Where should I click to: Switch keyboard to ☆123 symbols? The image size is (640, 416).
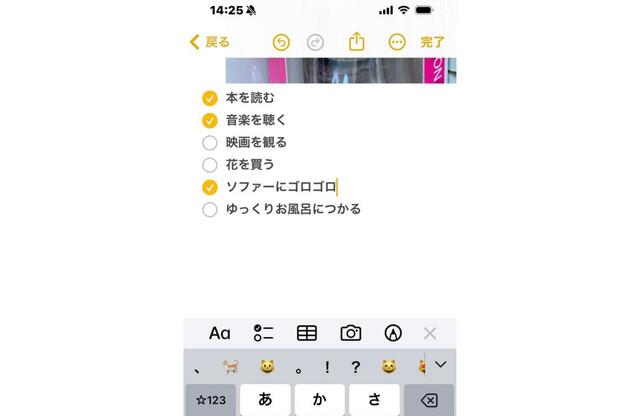click(x=210, y=400)
